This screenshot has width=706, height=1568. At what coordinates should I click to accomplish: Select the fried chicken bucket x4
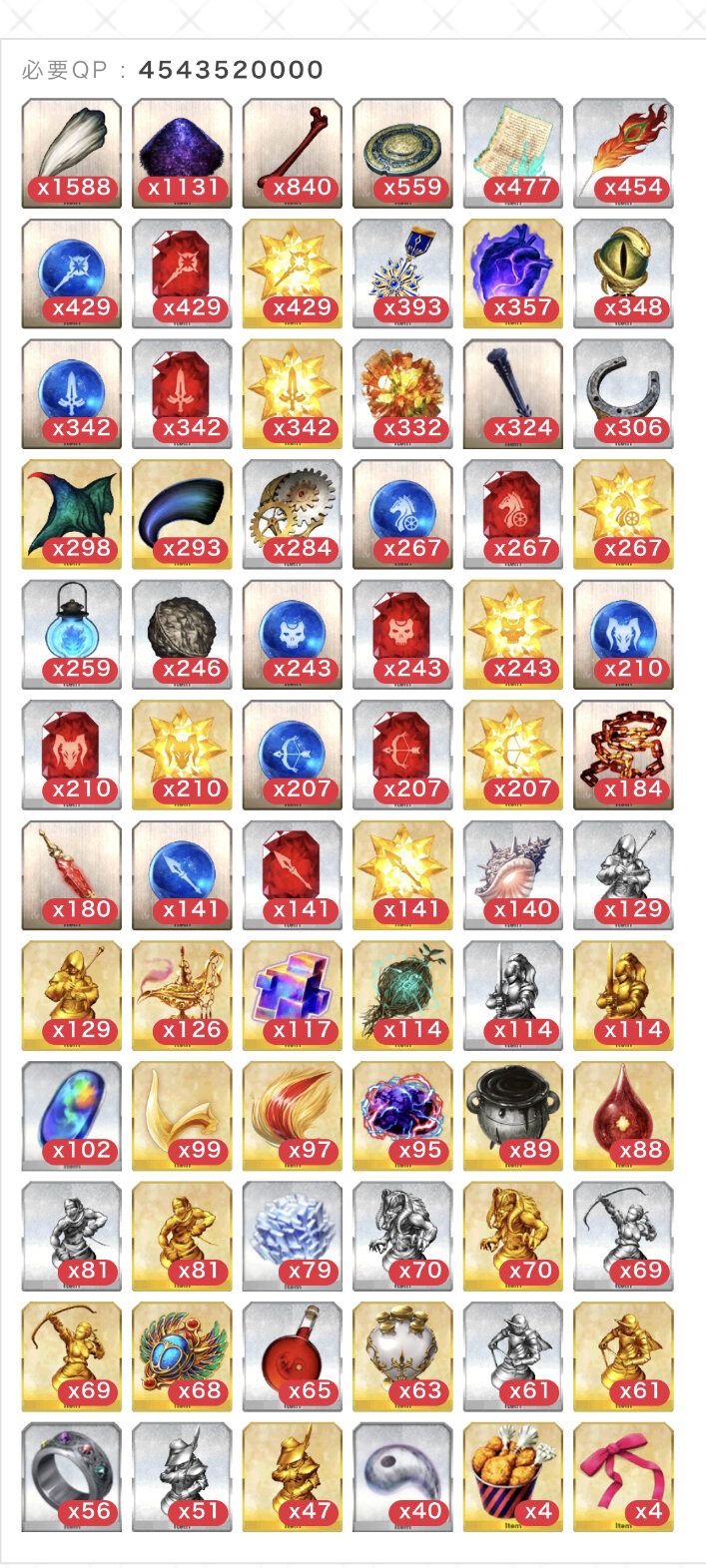pos(513,1477)
